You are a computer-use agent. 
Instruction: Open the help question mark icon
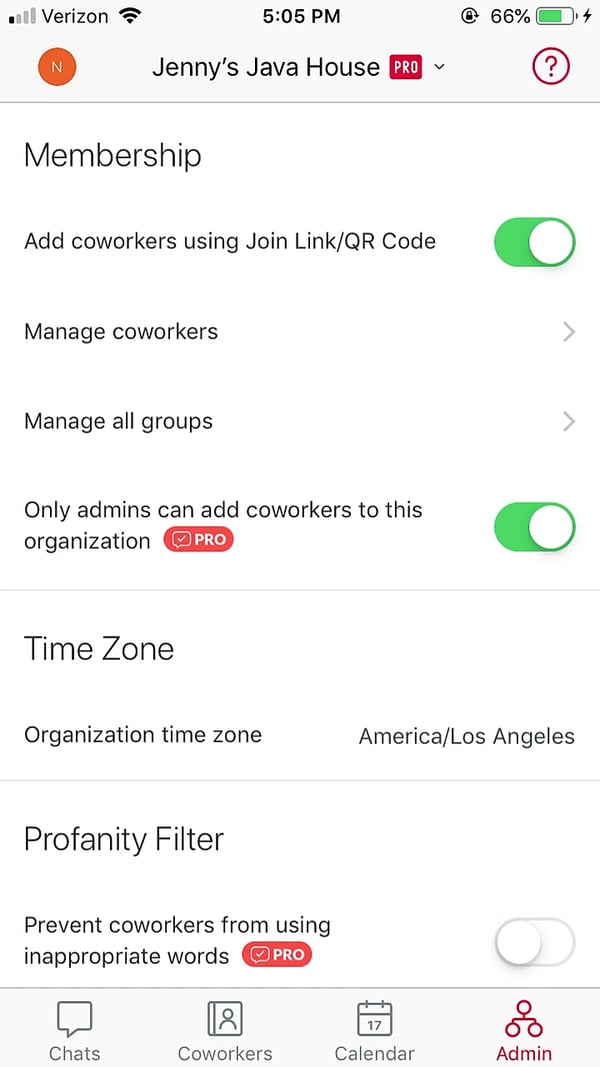pos(550,67)
